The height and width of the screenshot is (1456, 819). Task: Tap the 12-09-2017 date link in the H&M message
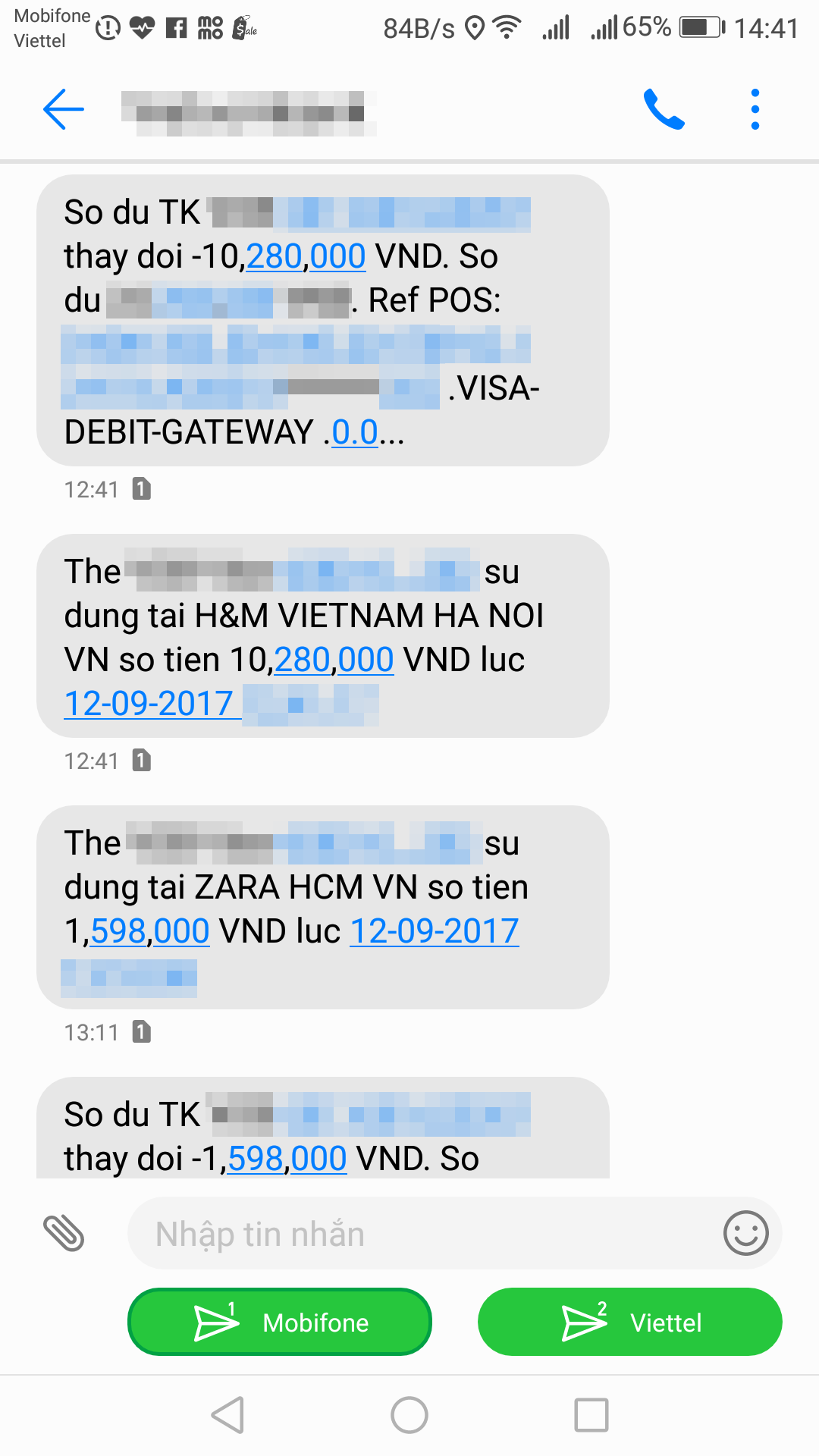point(149,704)
